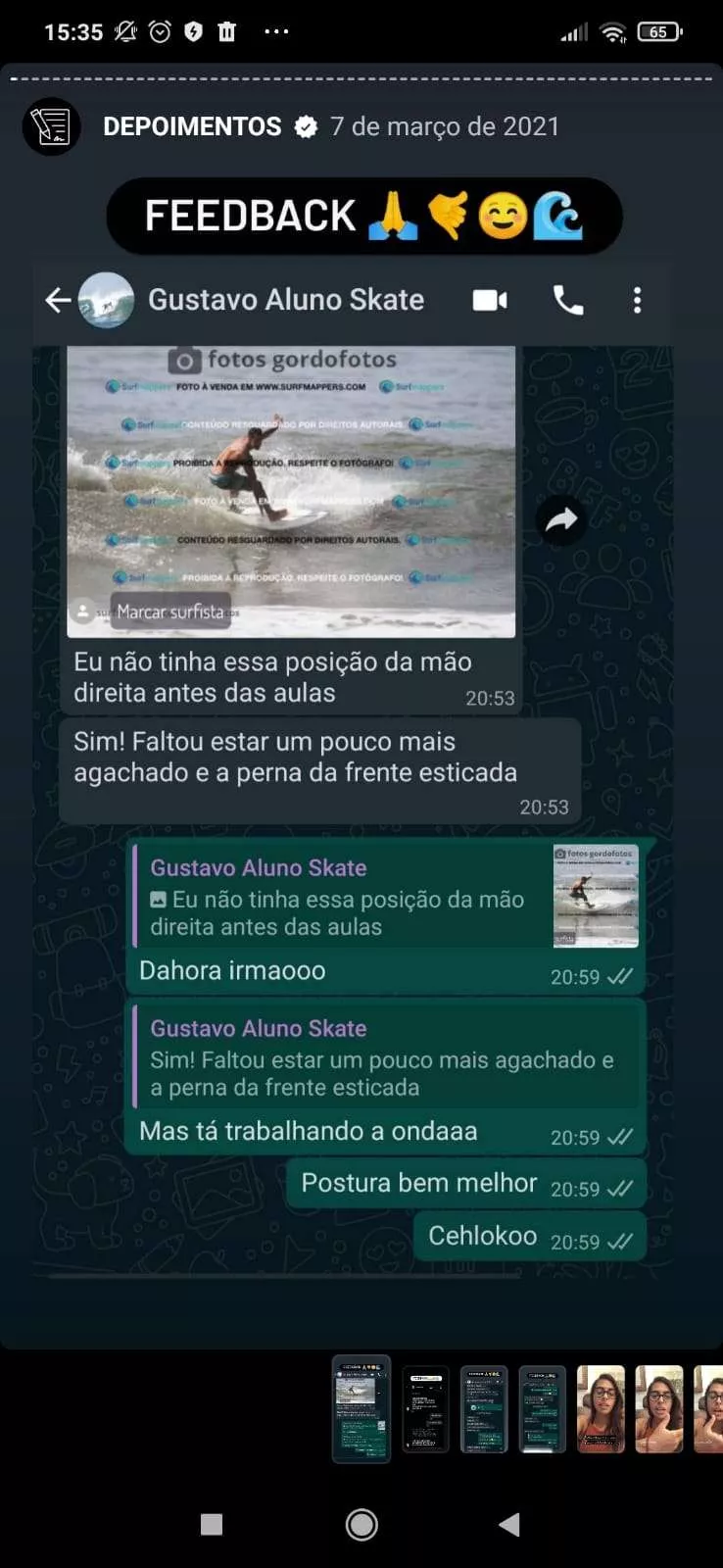This screenshot has width=723, height=1568.
Task: Return to the home screen
Action: (361, 1524)
